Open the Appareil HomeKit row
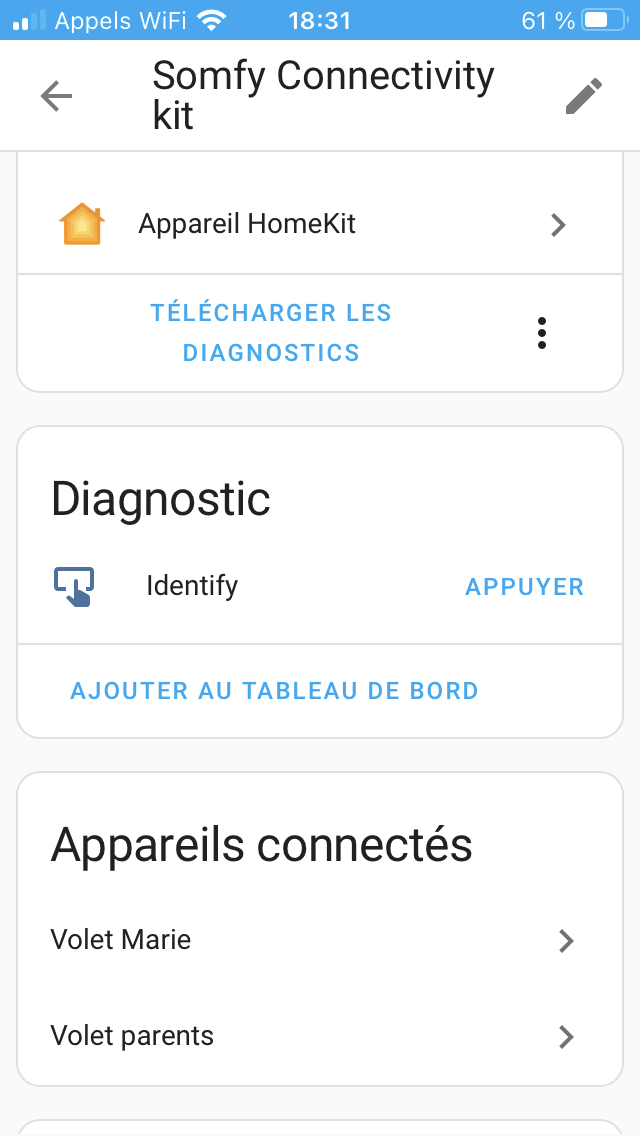The height and width of the screenshot is (1136, 640). pos(320,225)
